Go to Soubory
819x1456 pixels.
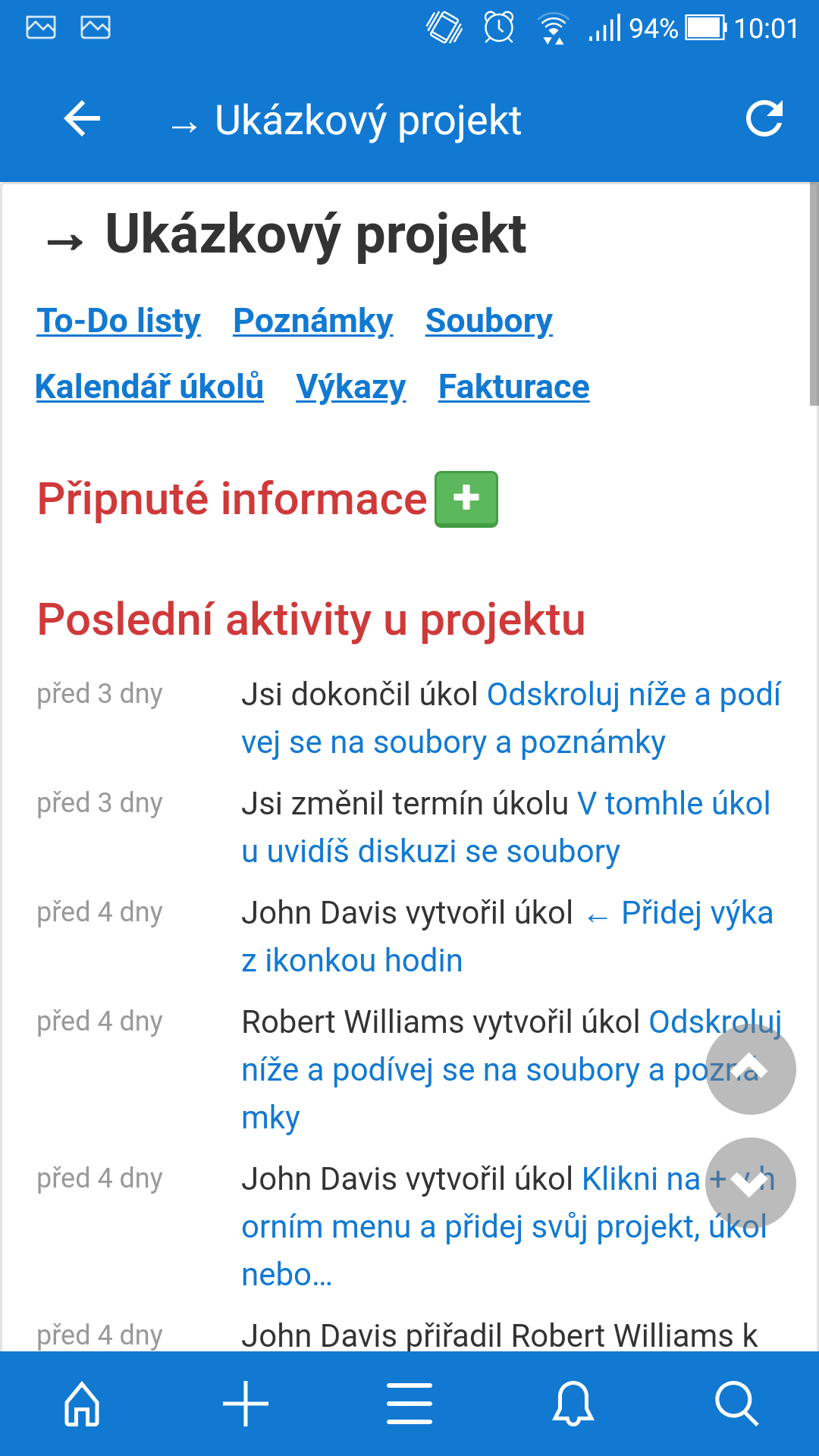489,321
